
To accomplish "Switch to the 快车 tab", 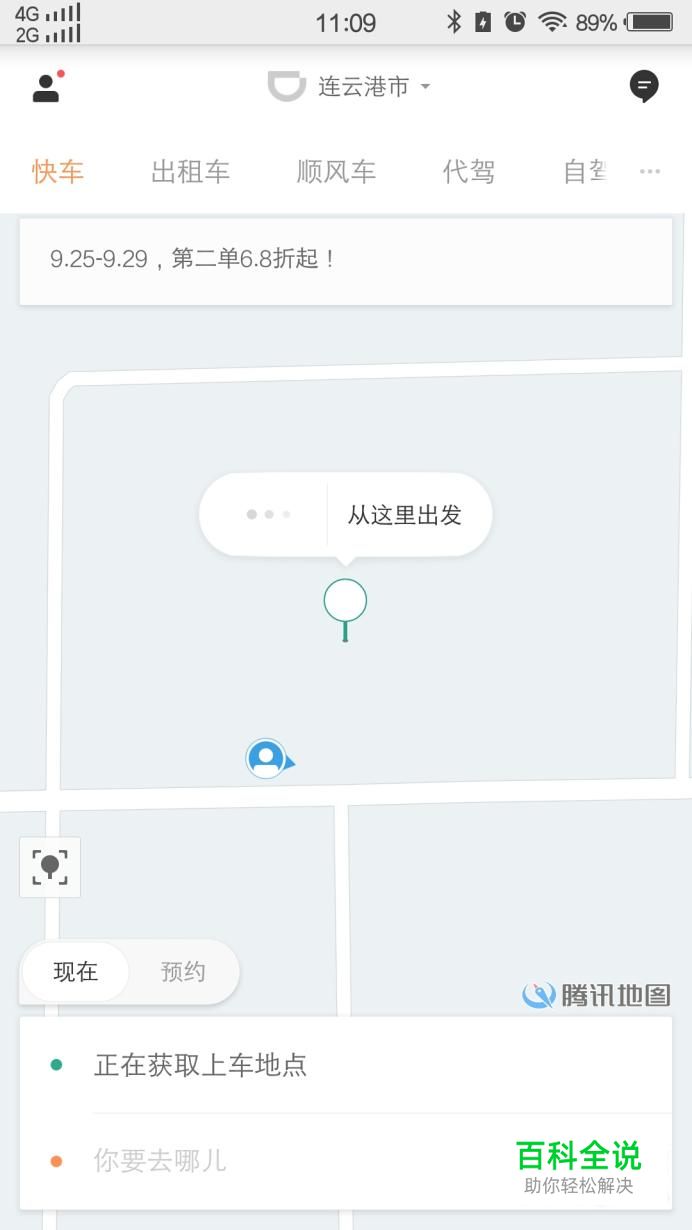I will coord(58,172).
